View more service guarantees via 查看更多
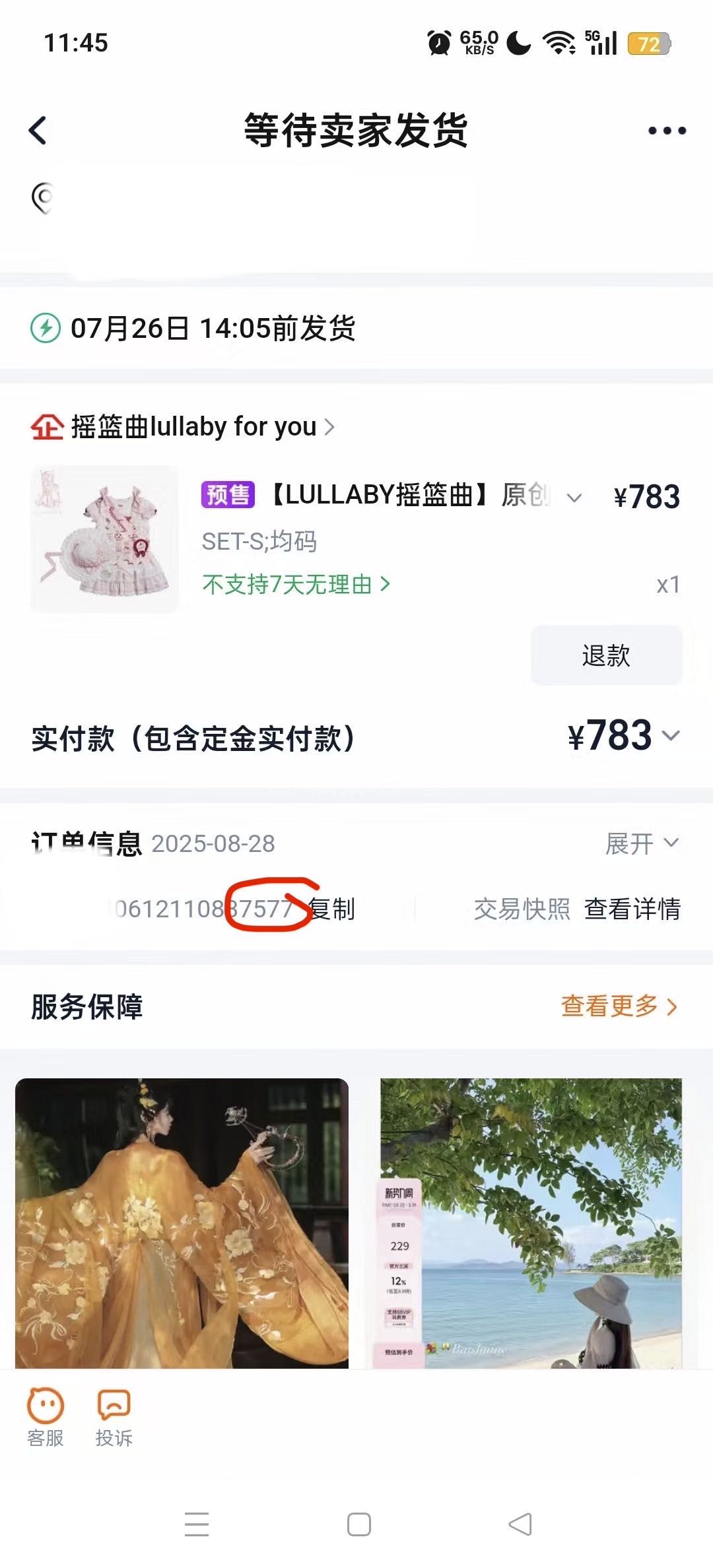Screen dimensions: 713x1568 (619, 1006)
